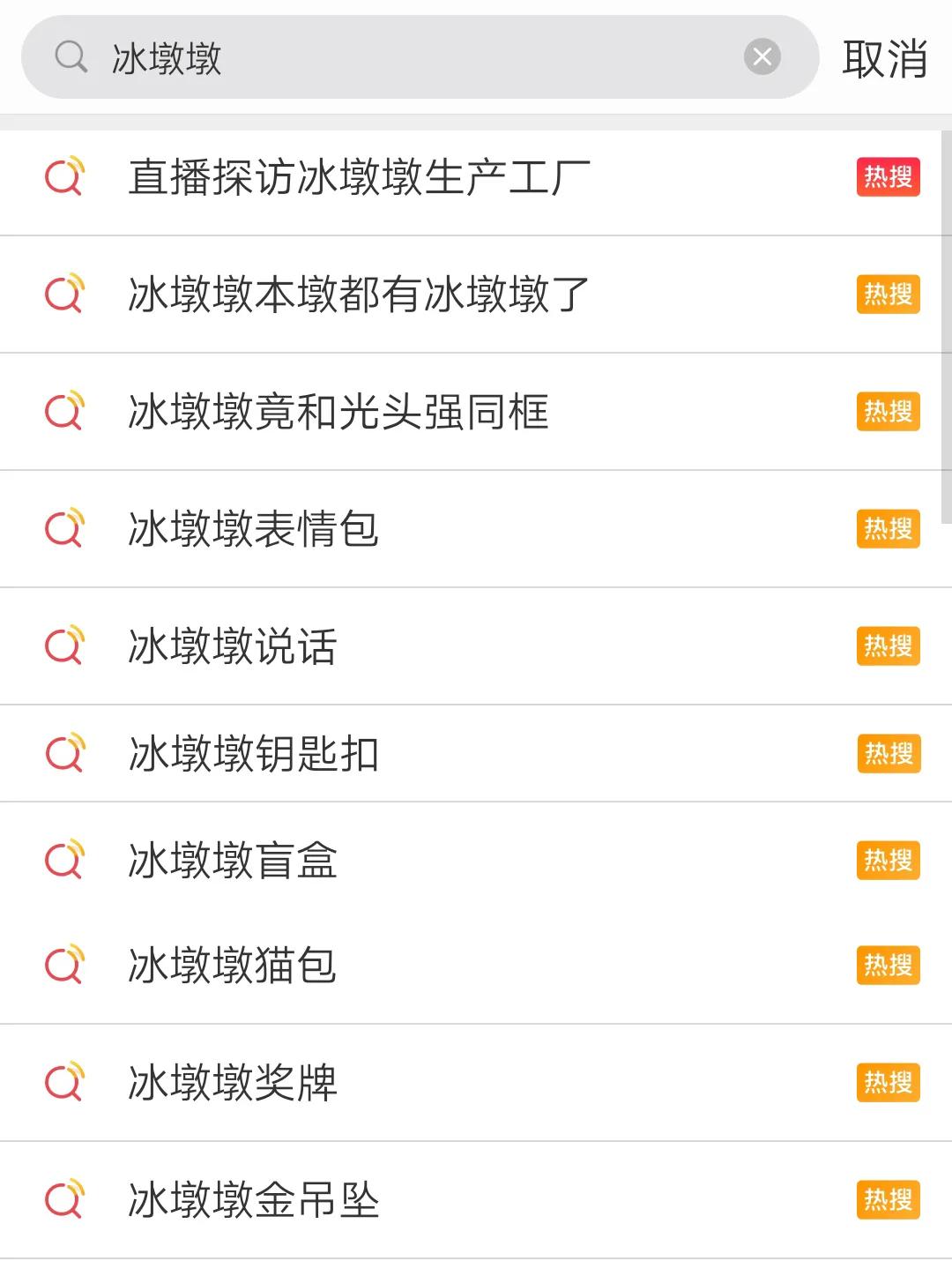Viewport: 952px width, 1261px height.
Task: Select the suggestion 冰墩墩表情包
Action: coord(251,528)
